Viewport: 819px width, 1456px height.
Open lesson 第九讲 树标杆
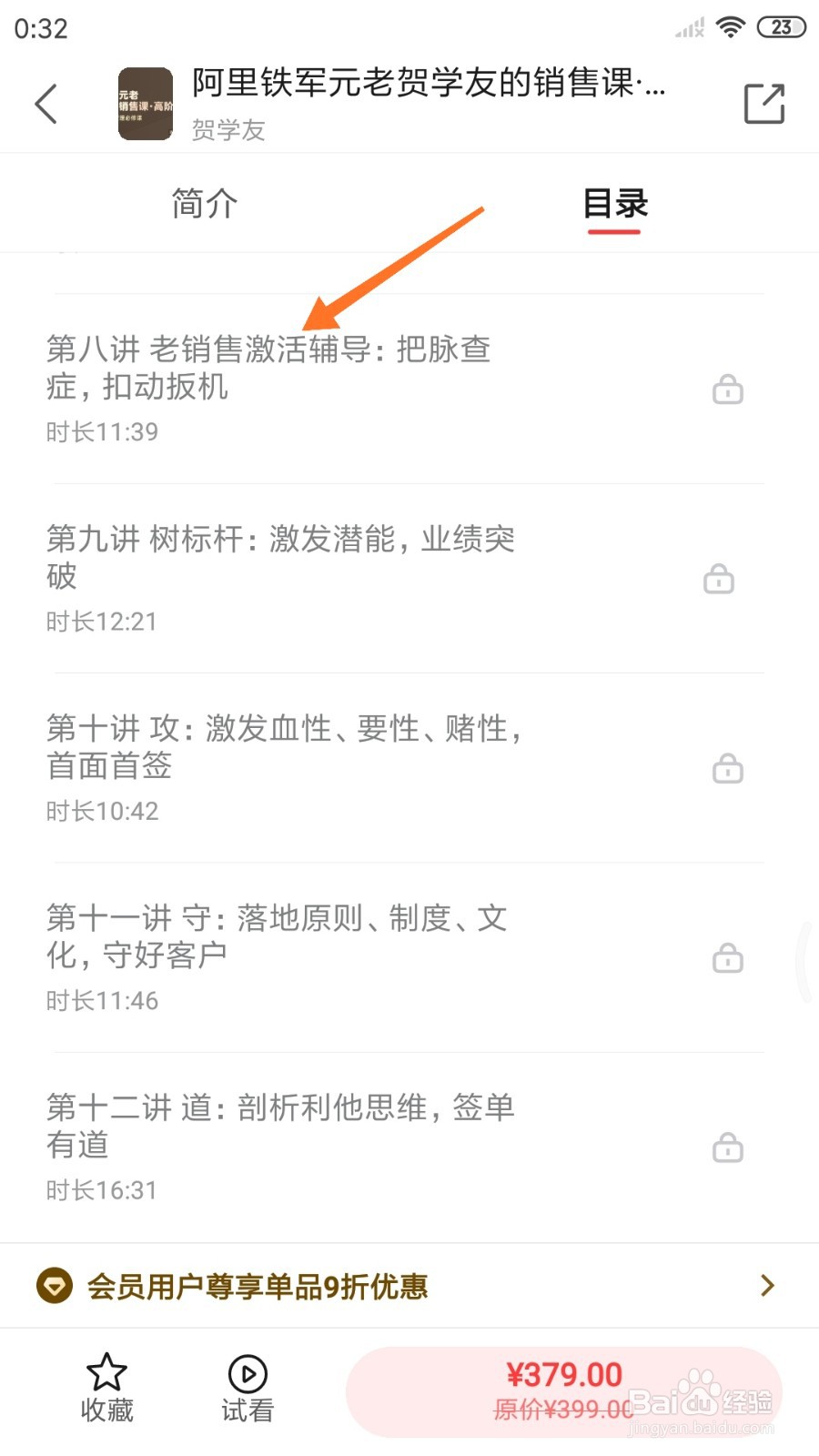click(x=280, y=557)
